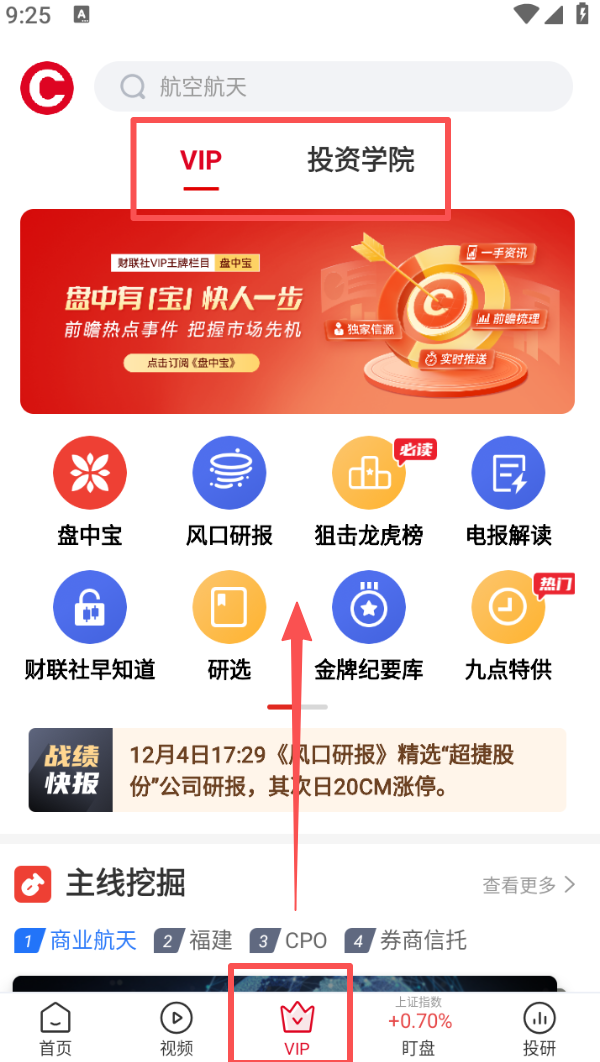The width and height of the screenshot is (600, 1062).
Task: Open 财联社早知道
Action: click(x=90, y=625)
